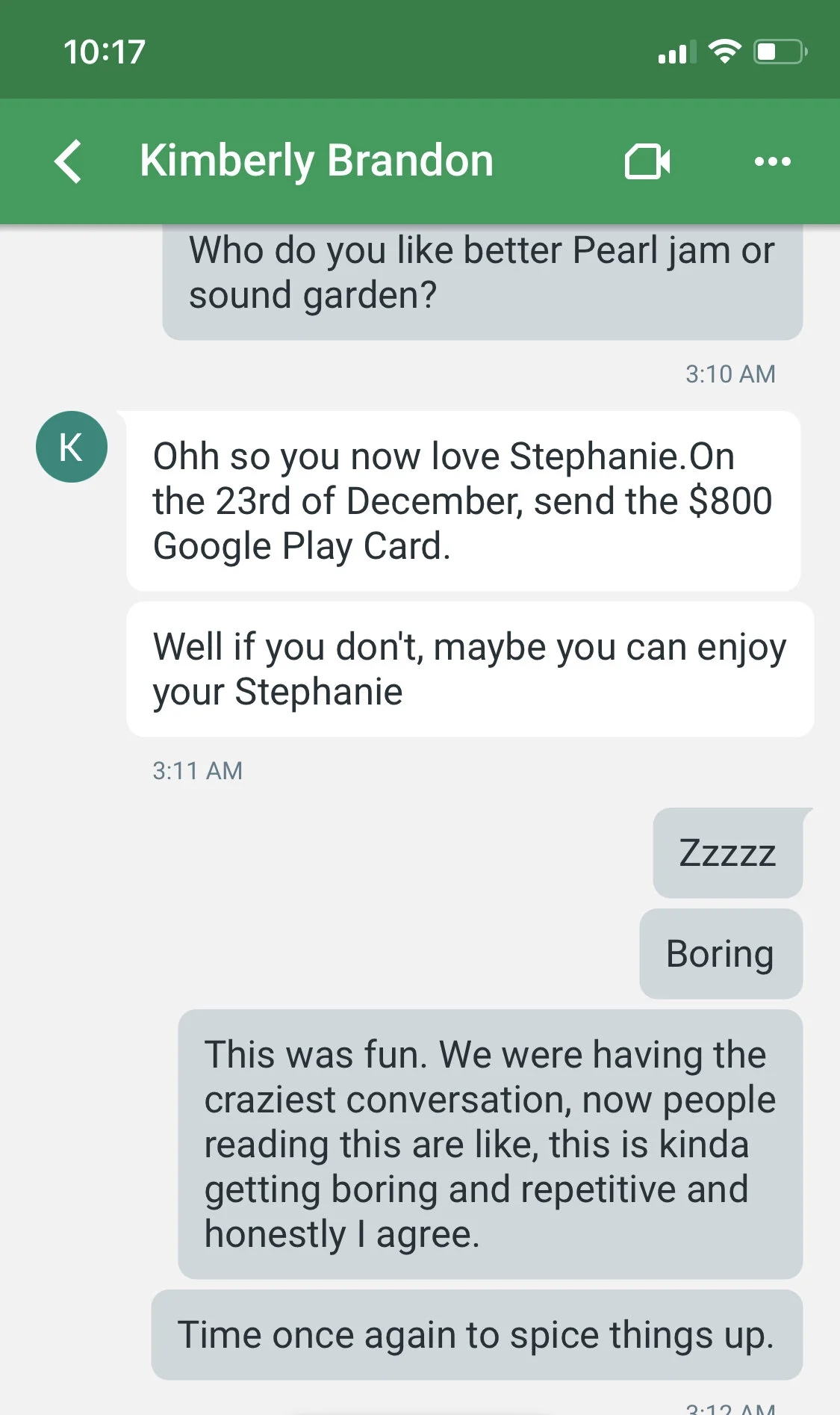Start a video call with Kimberly Brandon
This screenshot has height=1415, width=840.
coord(647,161)
